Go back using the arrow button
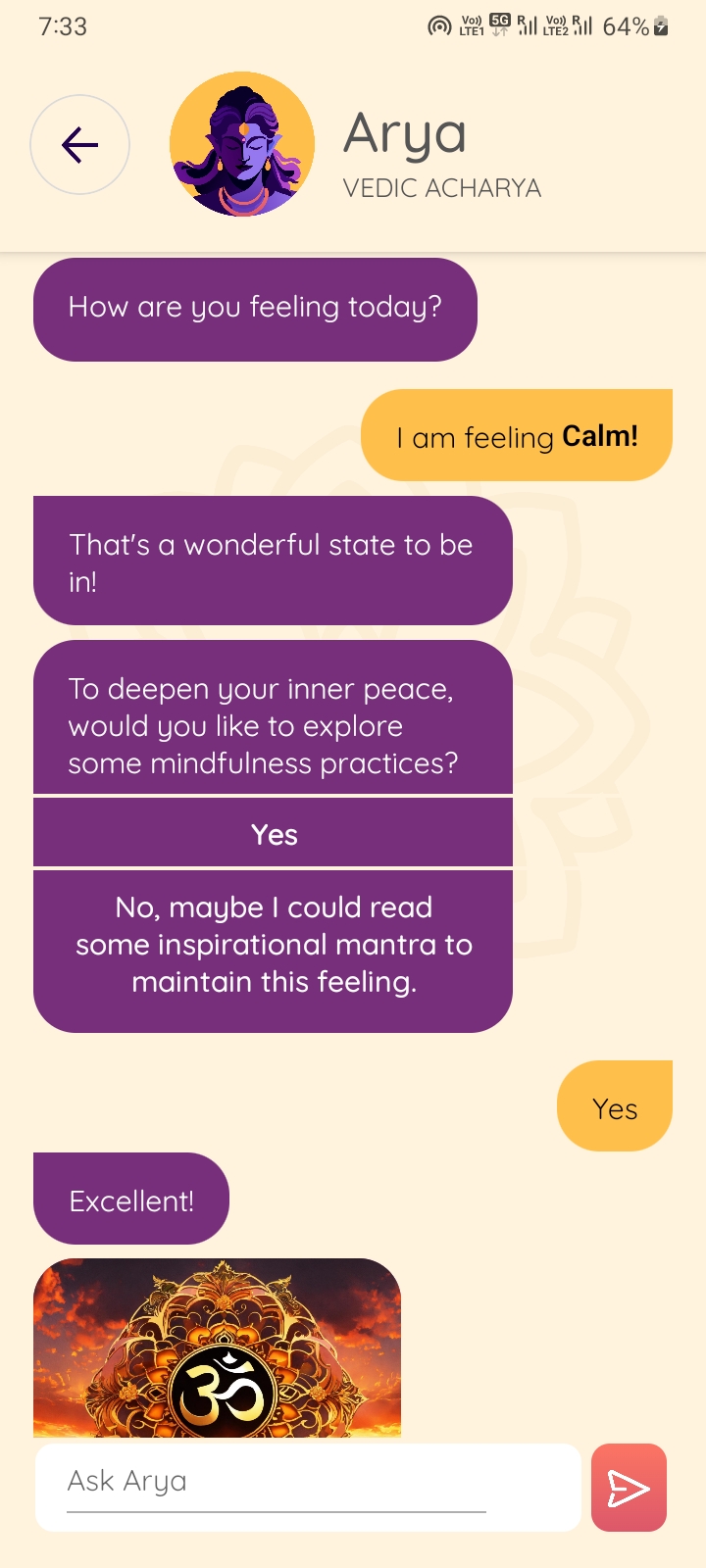The height and width of the screenshot is (1568, 706). pos(79,145)
